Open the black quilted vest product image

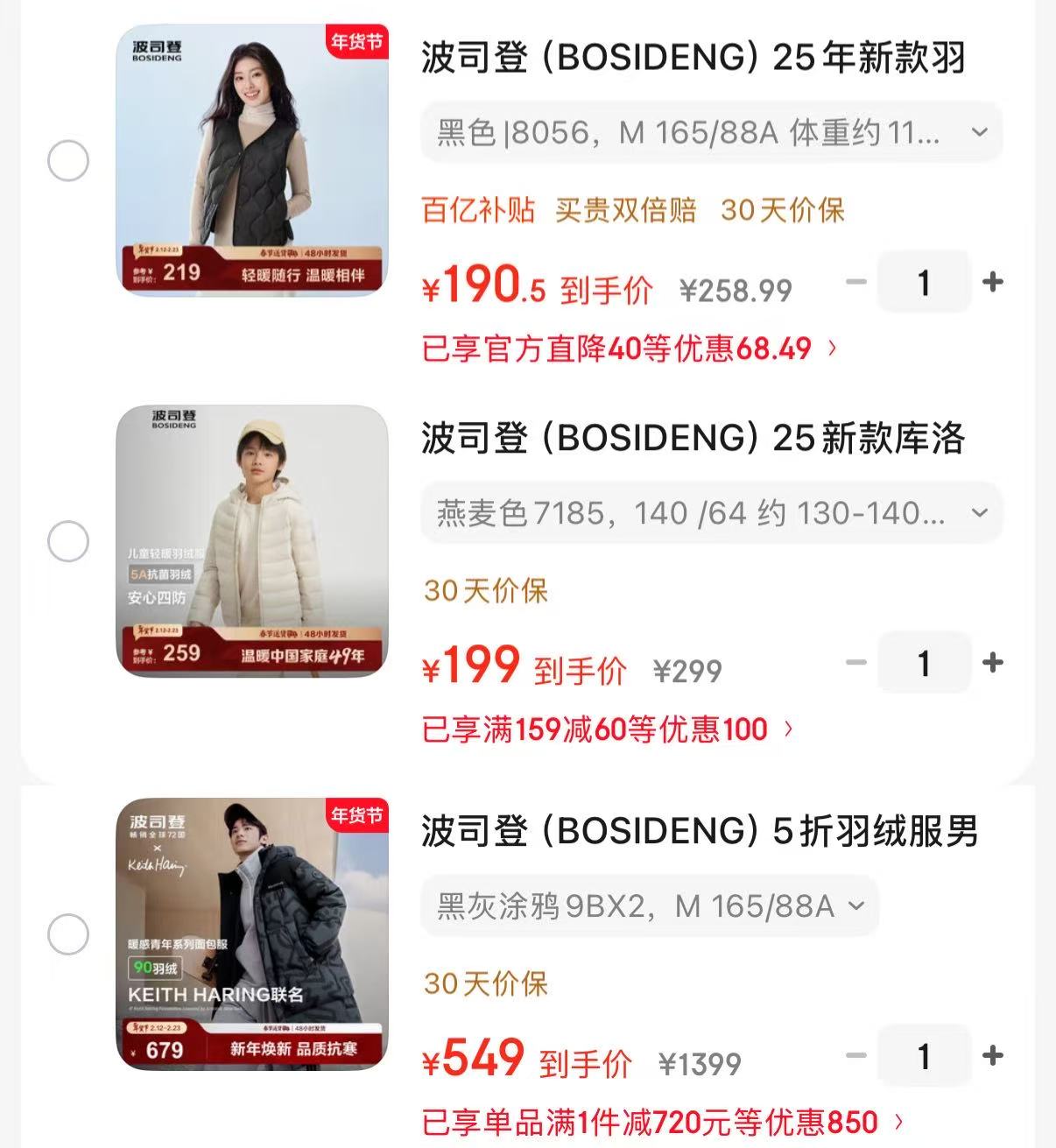point(252,160)
